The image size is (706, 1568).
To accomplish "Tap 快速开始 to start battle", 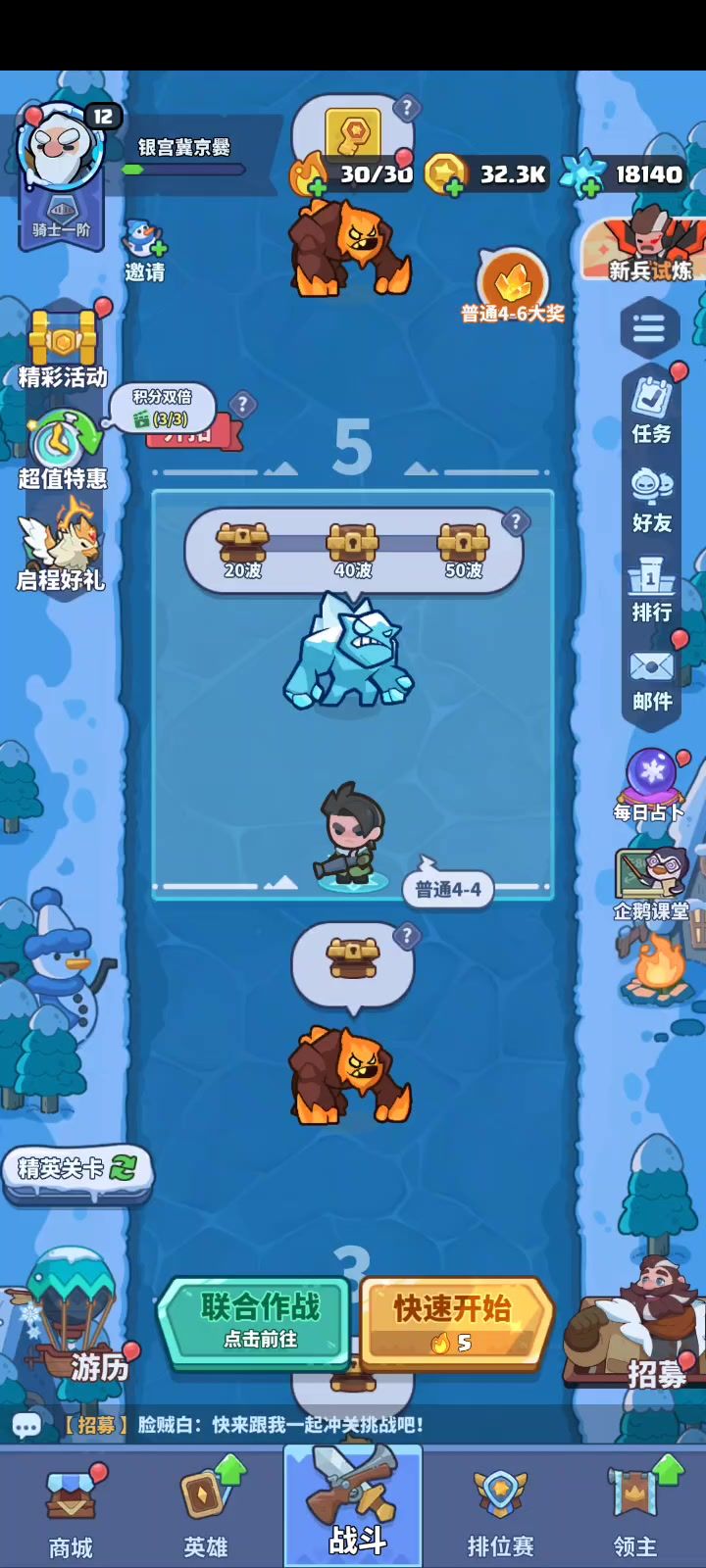I will pos(455,1319).
